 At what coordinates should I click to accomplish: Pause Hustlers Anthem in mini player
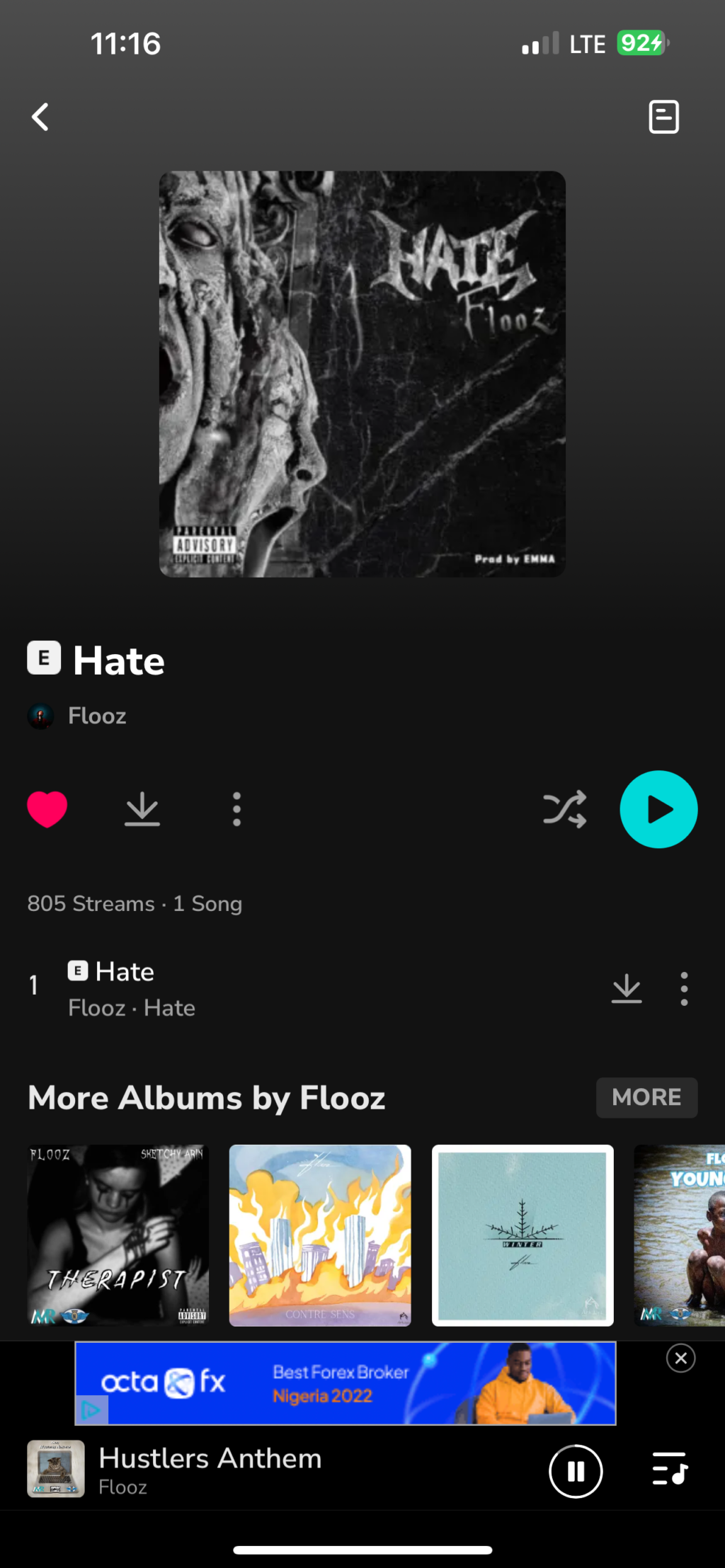576,1471
